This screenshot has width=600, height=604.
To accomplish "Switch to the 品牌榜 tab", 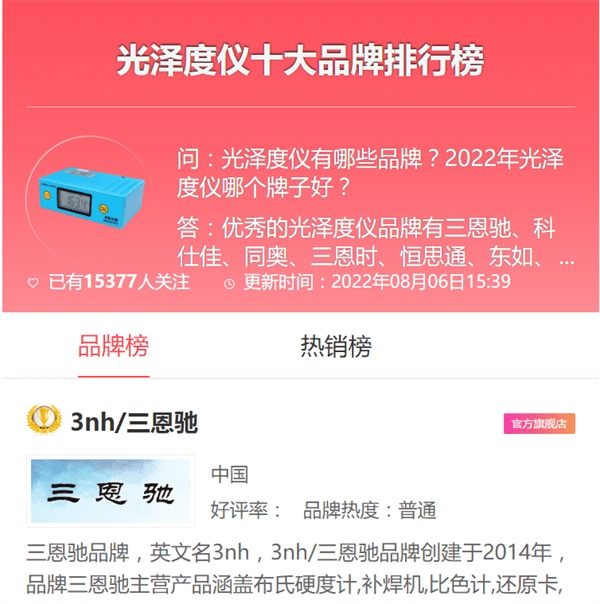I will (113, 346).
